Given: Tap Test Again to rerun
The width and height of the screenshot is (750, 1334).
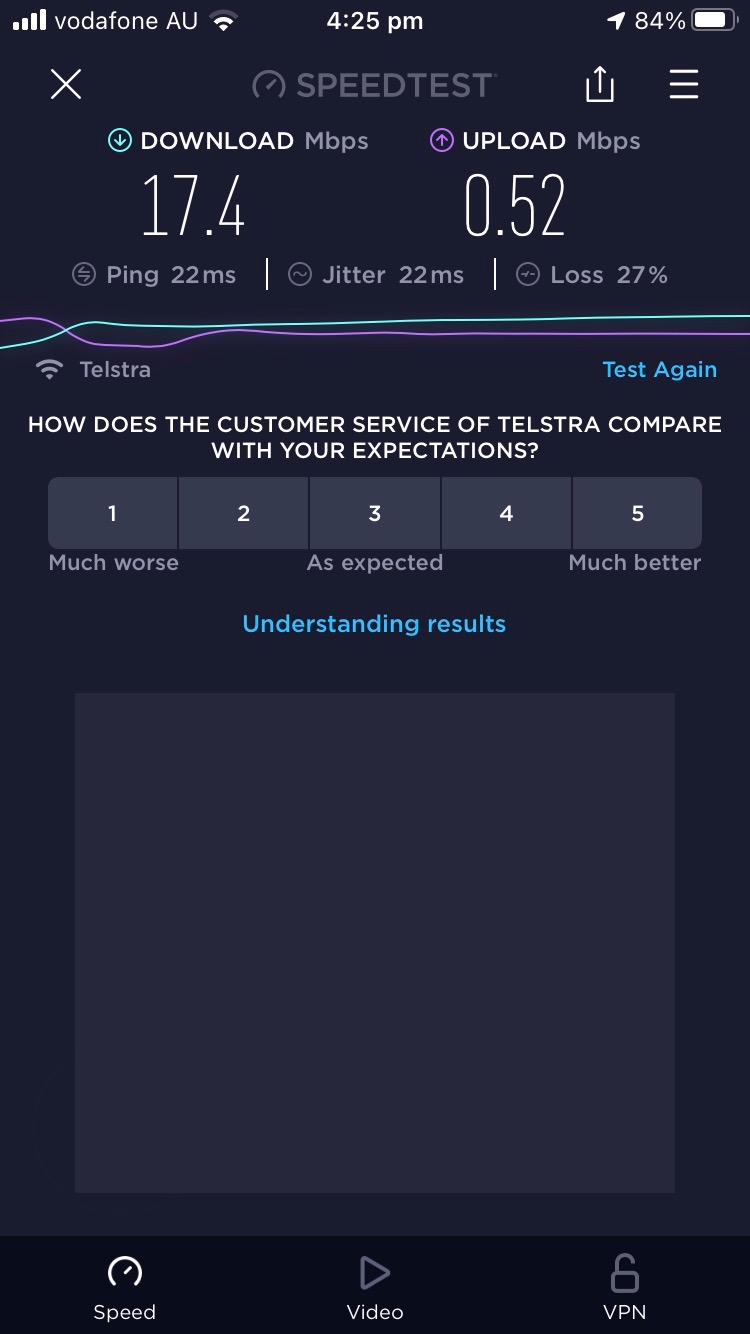Looking at the screenshot, I should pyautogui.click(x=659, y=369).
